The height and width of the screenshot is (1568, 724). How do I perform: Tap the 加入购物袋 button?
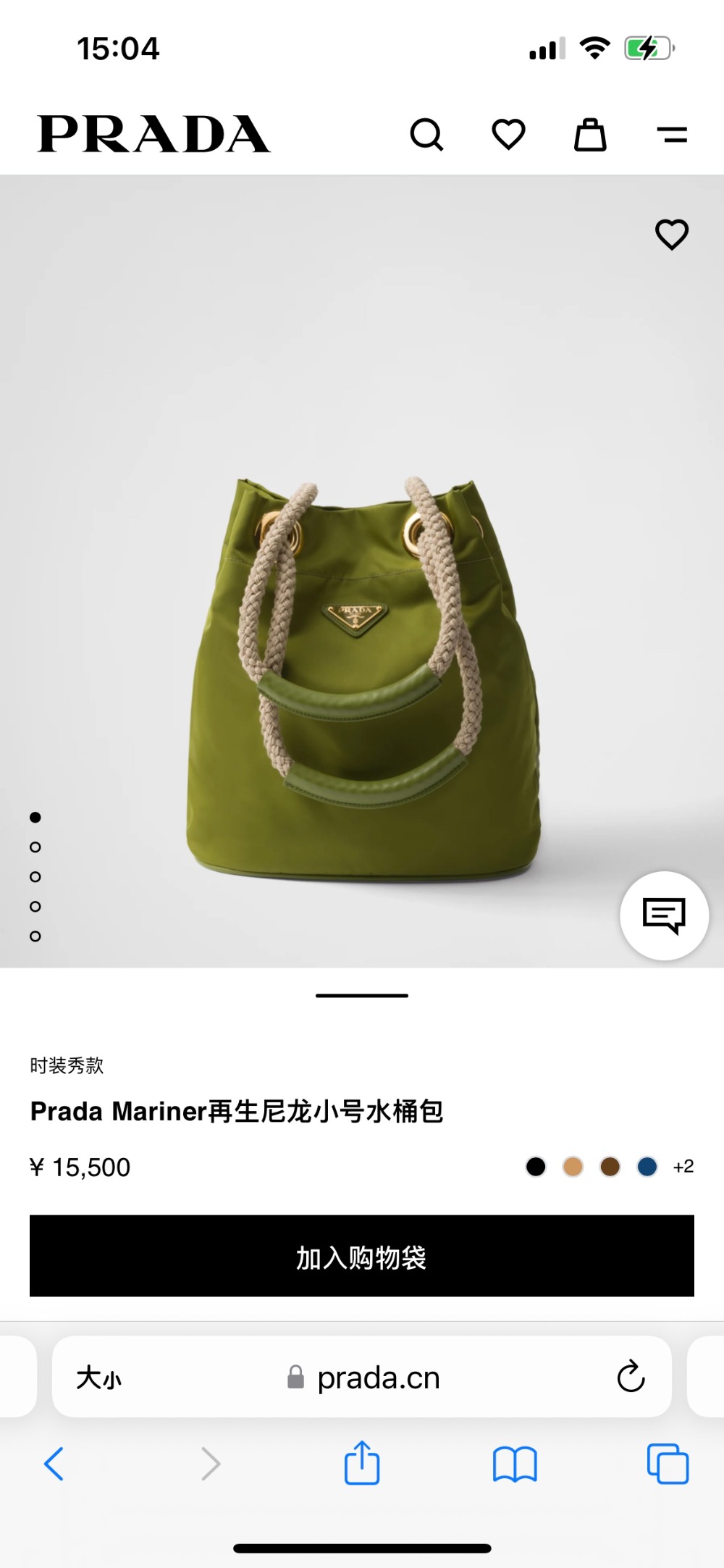362,1257
